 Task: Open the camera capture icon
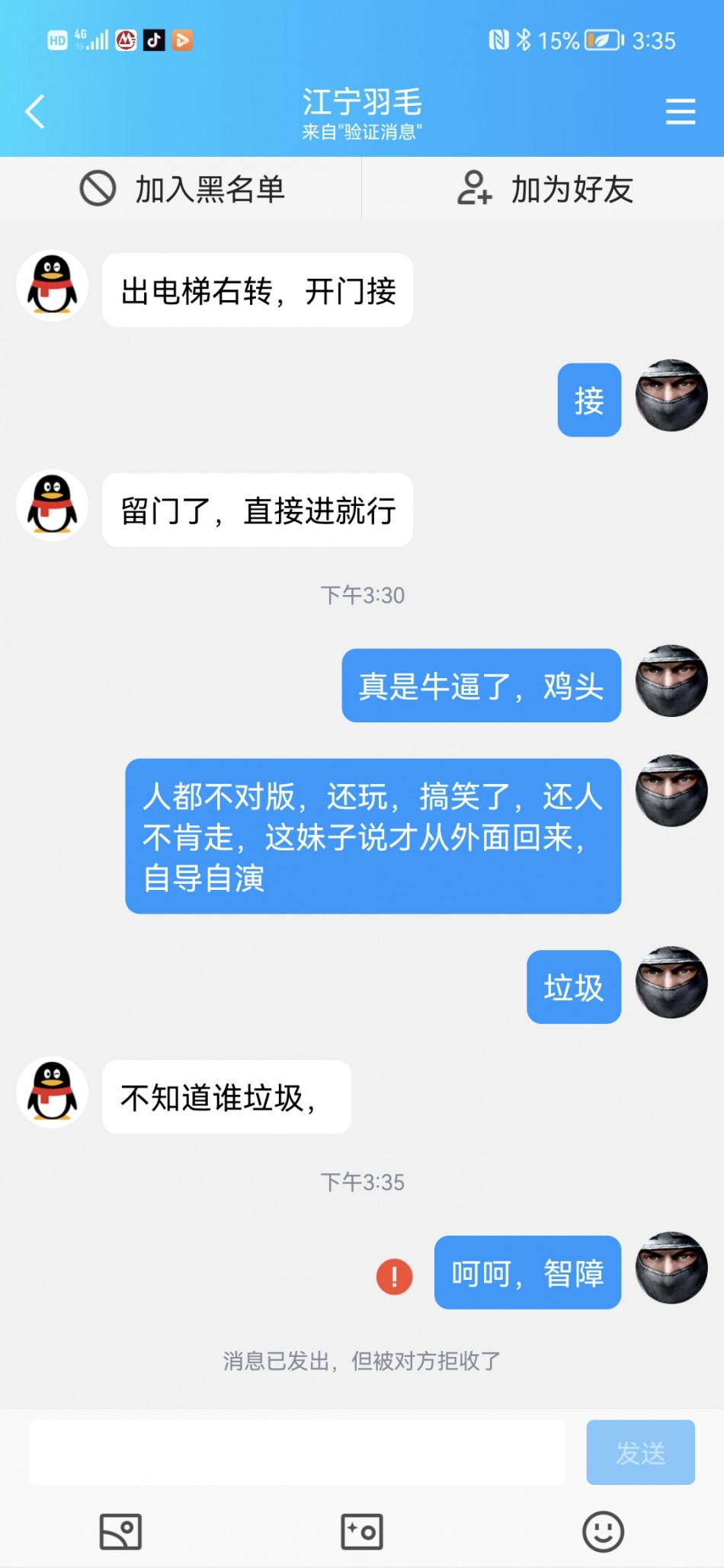point(361,1531)
